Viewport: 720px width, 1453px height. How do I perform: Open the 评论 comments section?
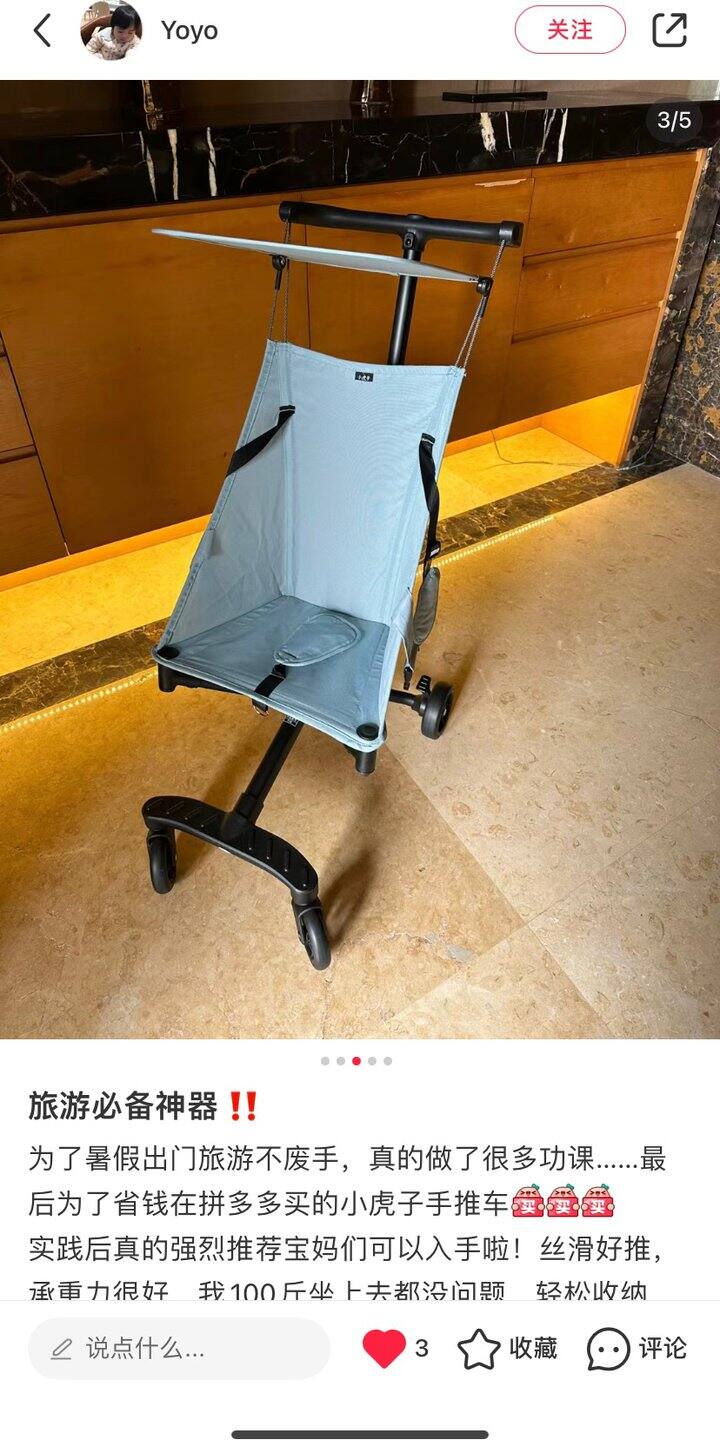[637, 1348]
